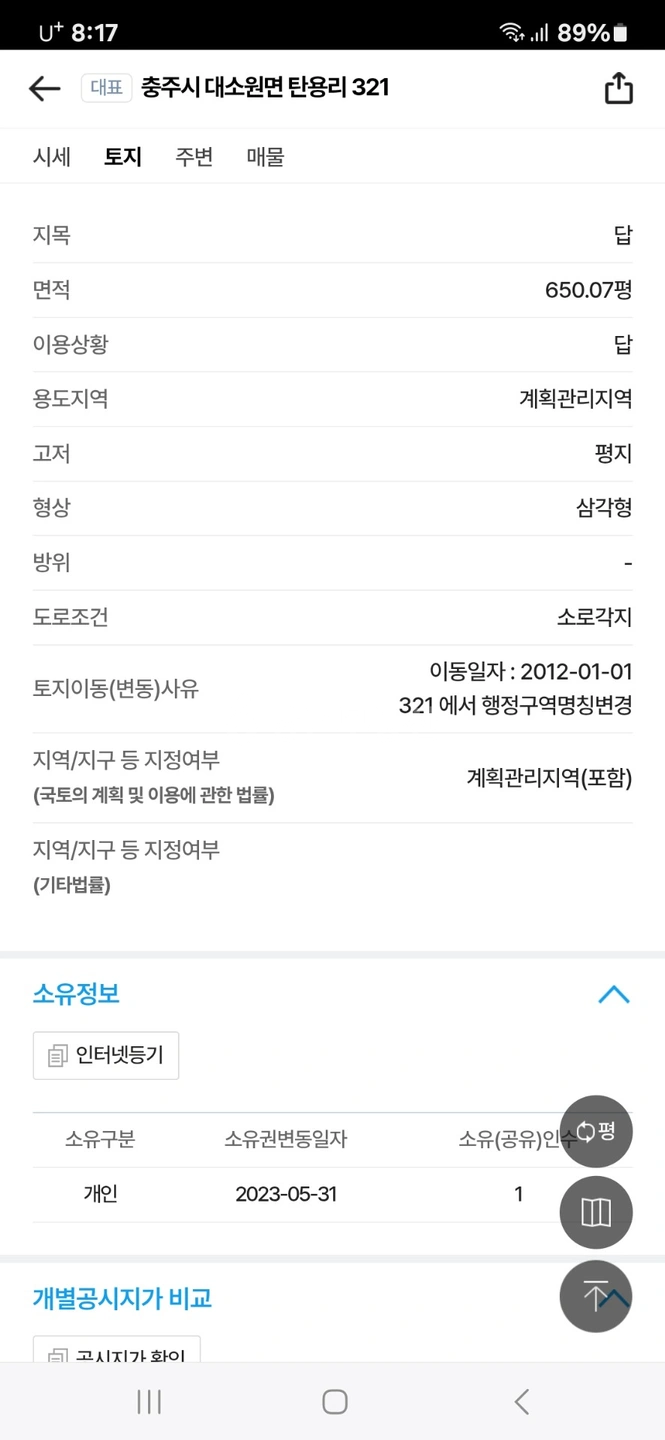The height and width of the screenshot is (1440, 665).
Task: Toggle area unit with the 평 button
Action: 596,1131
